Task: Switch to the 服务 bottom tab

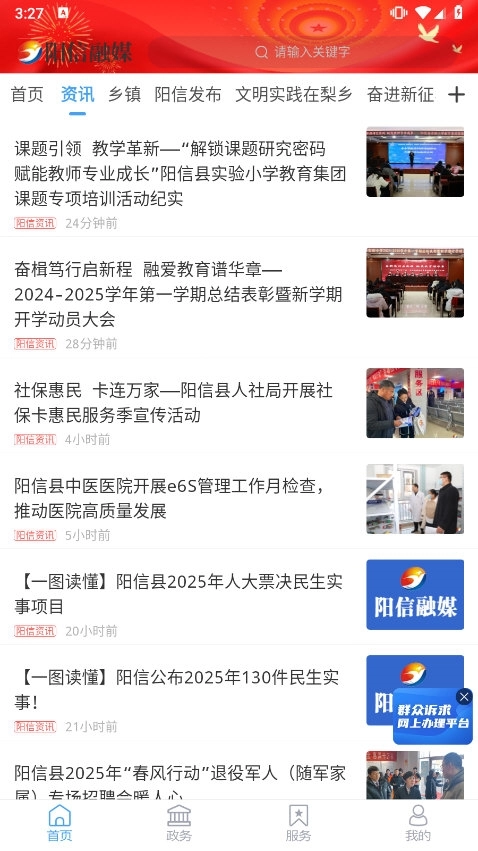Action: pyautogui.click(x=298, y=823)
